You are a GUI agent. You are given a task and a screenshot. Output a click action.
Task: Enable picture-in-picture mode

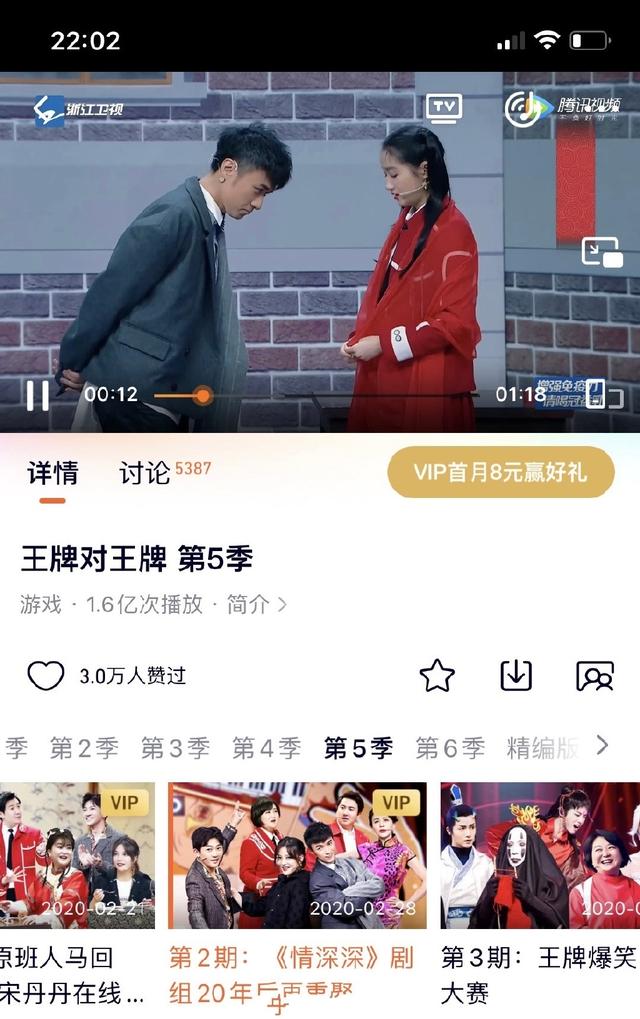pyautogui.click(x=602, y=252)
